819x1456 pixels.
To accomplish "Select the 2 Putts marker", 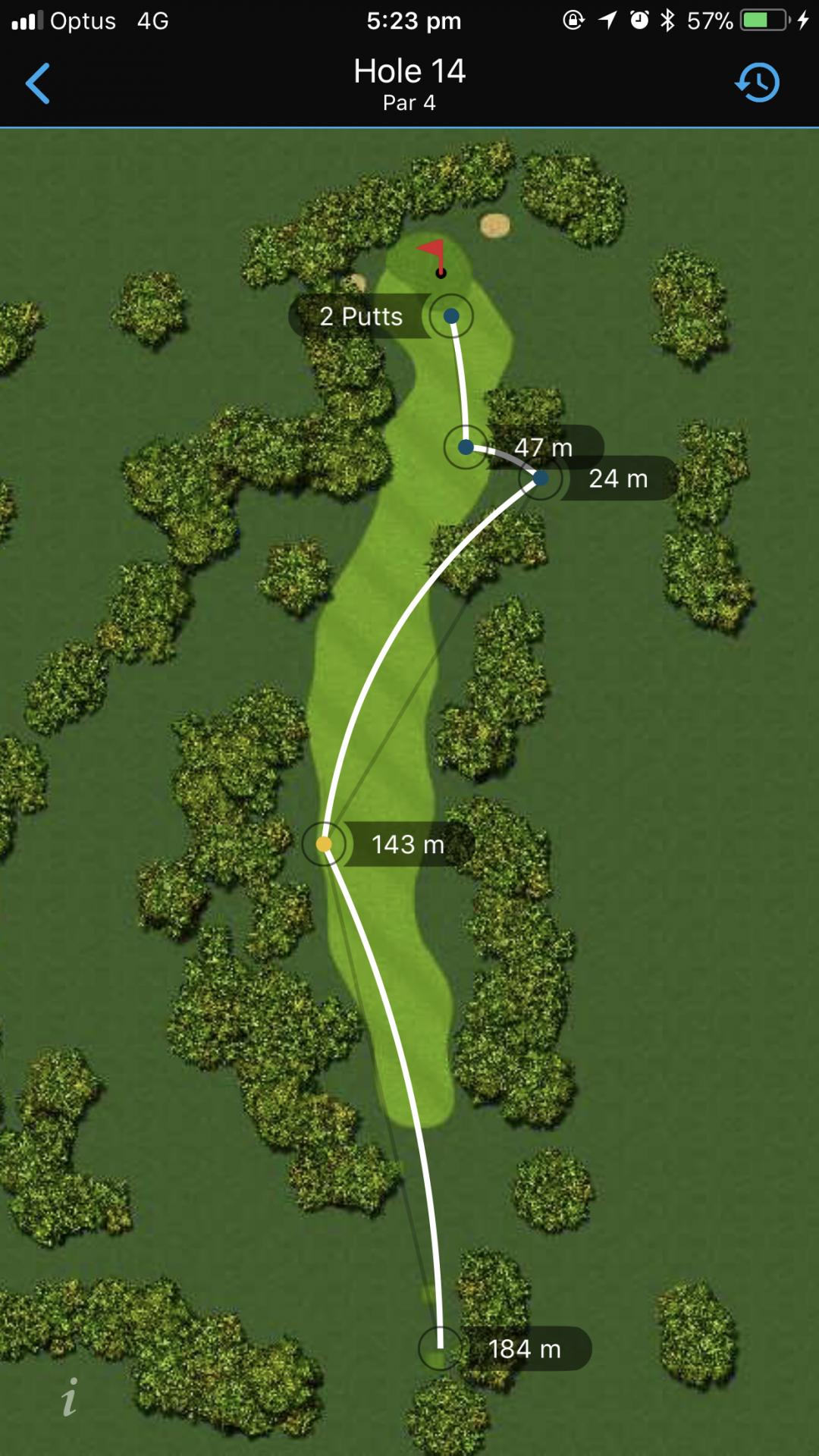I will 451,316.
